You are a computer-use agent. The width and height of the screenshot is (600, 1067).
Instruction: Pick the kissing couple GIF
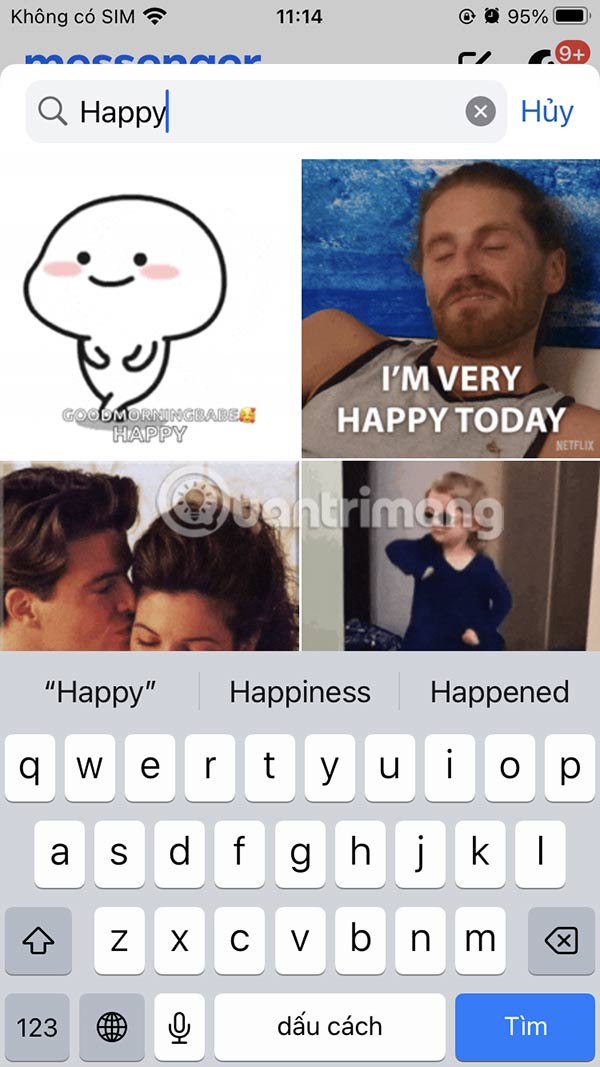coord(148,556)
